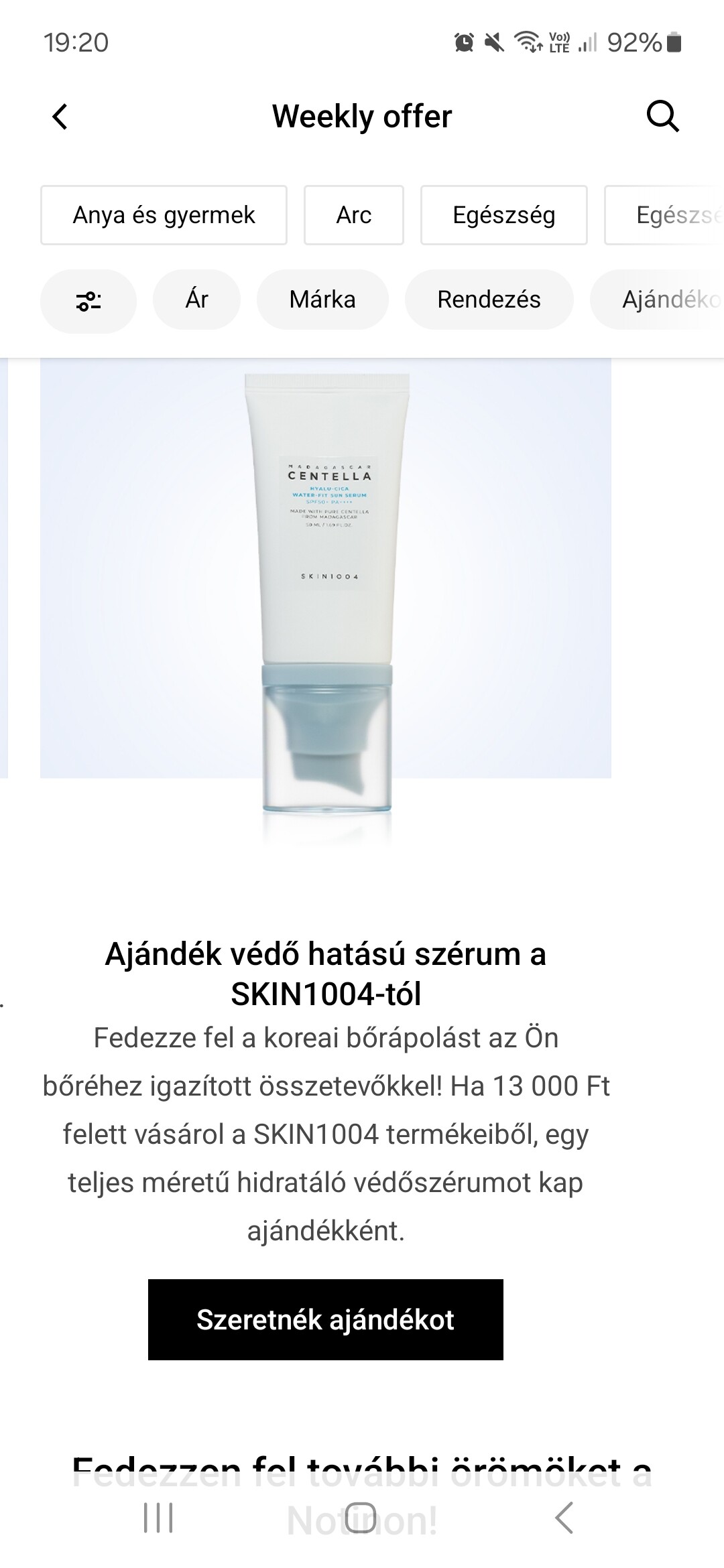Select the Anya és gyermek category
Image resolution: width=724 pixels, height=1568 pixels.
pos(164,215)
